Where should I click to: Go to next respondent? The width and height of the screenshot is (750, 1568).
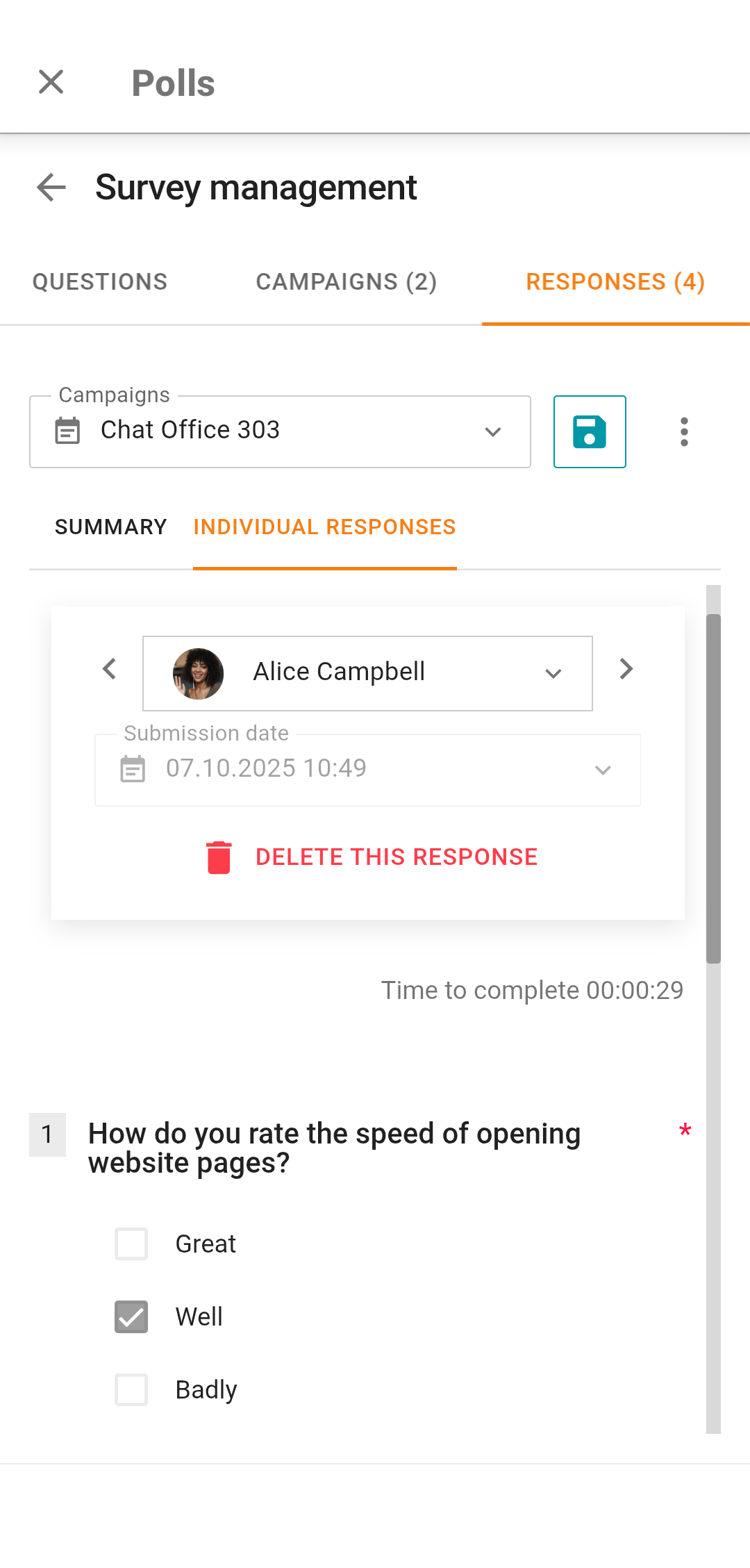626,669
